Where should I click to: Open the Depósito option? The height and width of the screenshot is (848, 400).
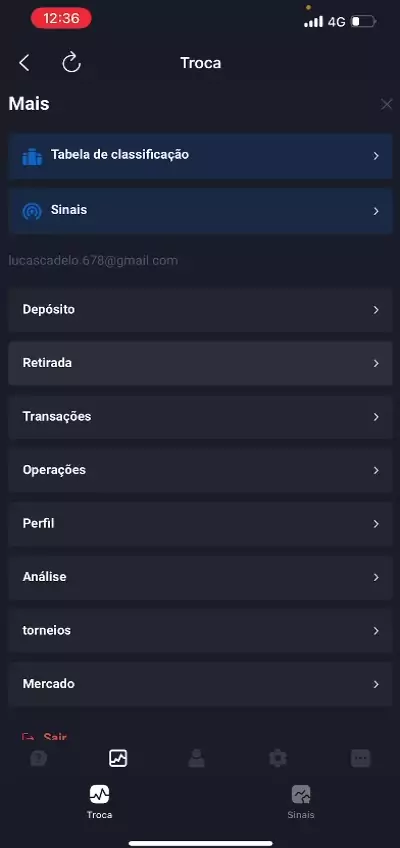[200, 310]
